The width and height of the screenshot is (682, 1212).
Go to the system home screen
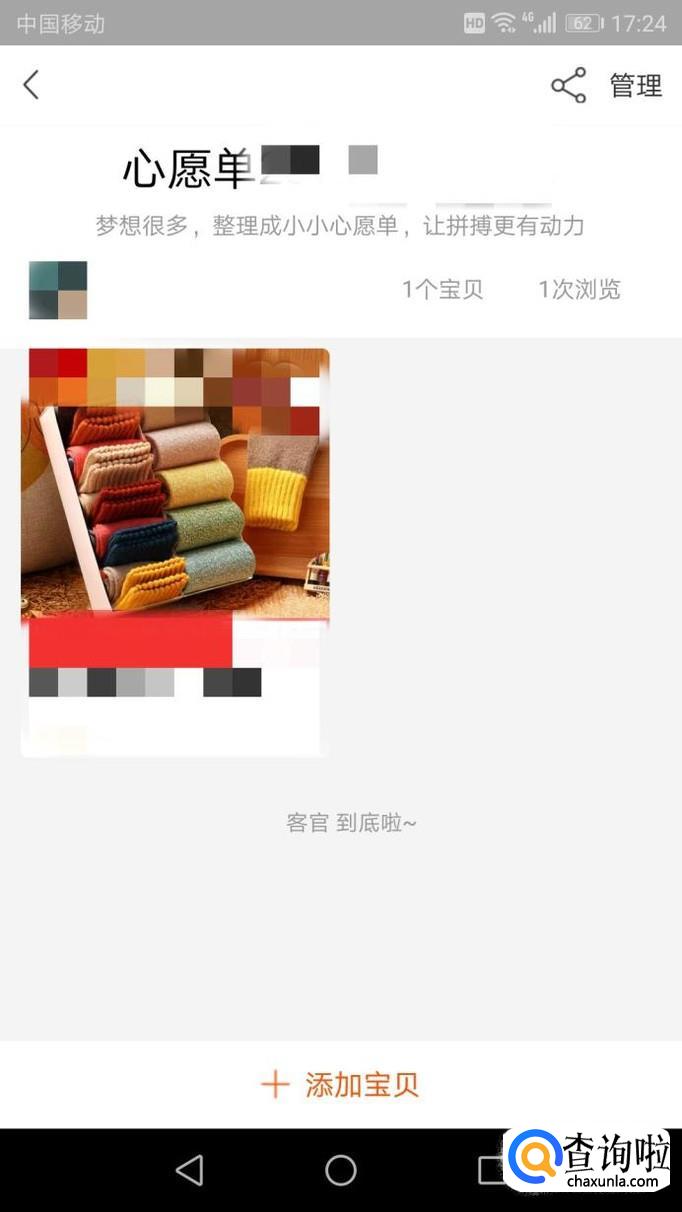pyautogui.click(x=341, y=1170)
